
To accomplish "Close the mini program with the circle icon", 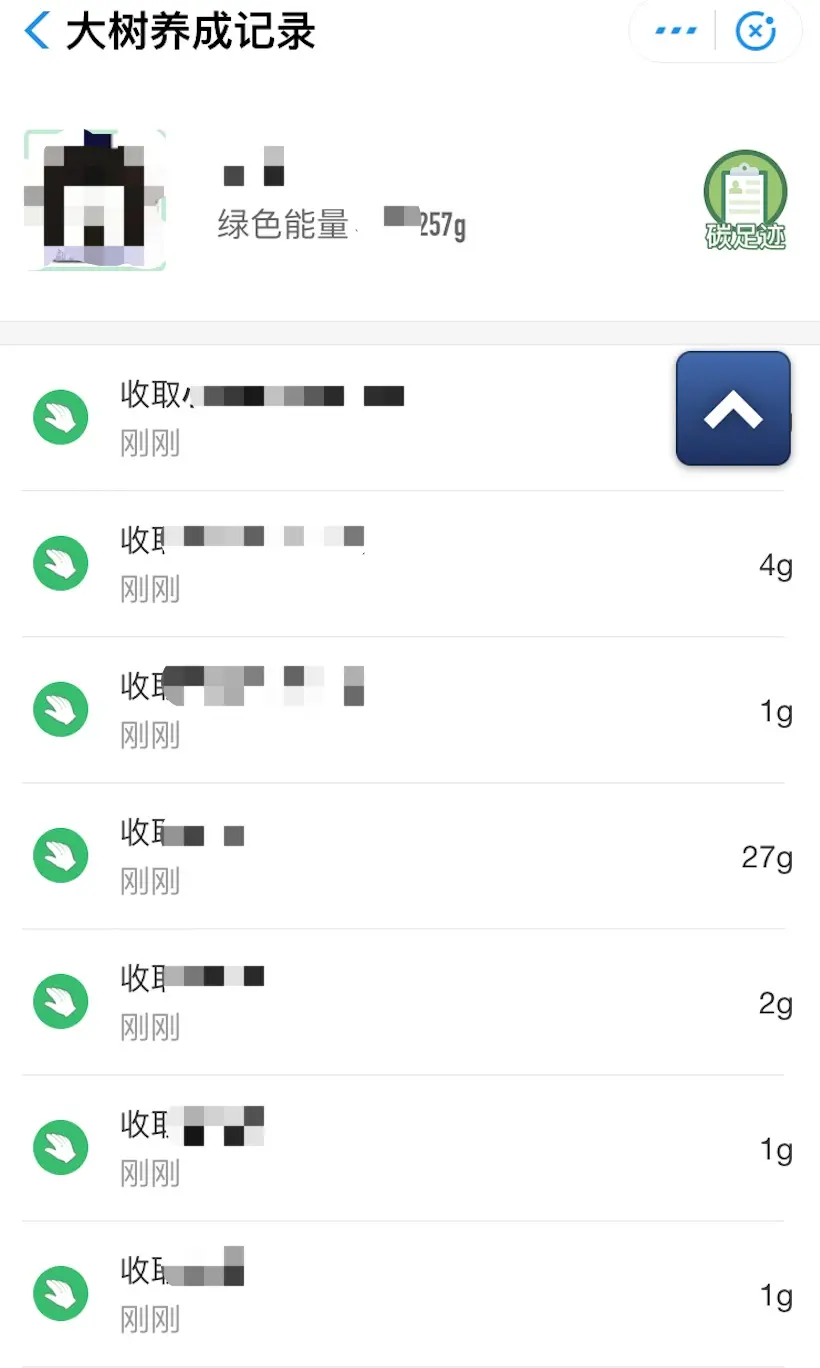I will pos(756,31).
